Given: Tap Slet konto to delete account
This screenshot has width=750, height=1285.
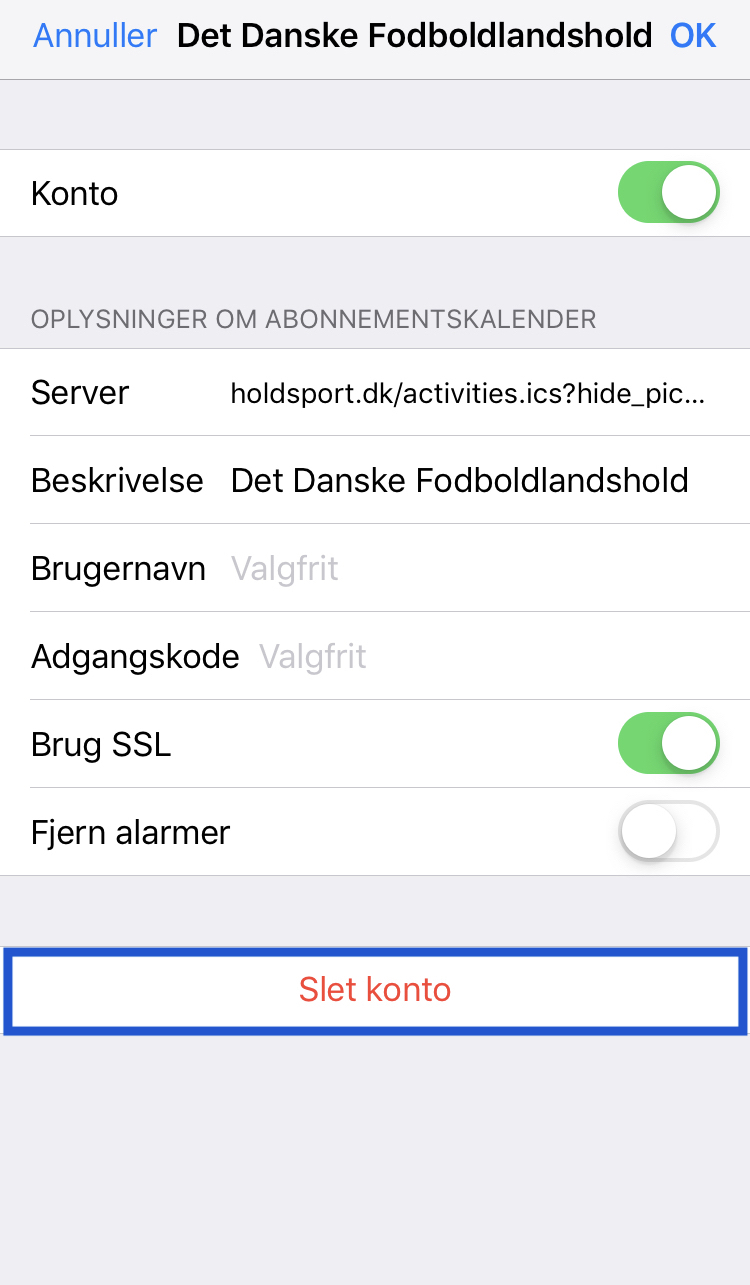Looking at the screenshot, I should tap(375, 989).
